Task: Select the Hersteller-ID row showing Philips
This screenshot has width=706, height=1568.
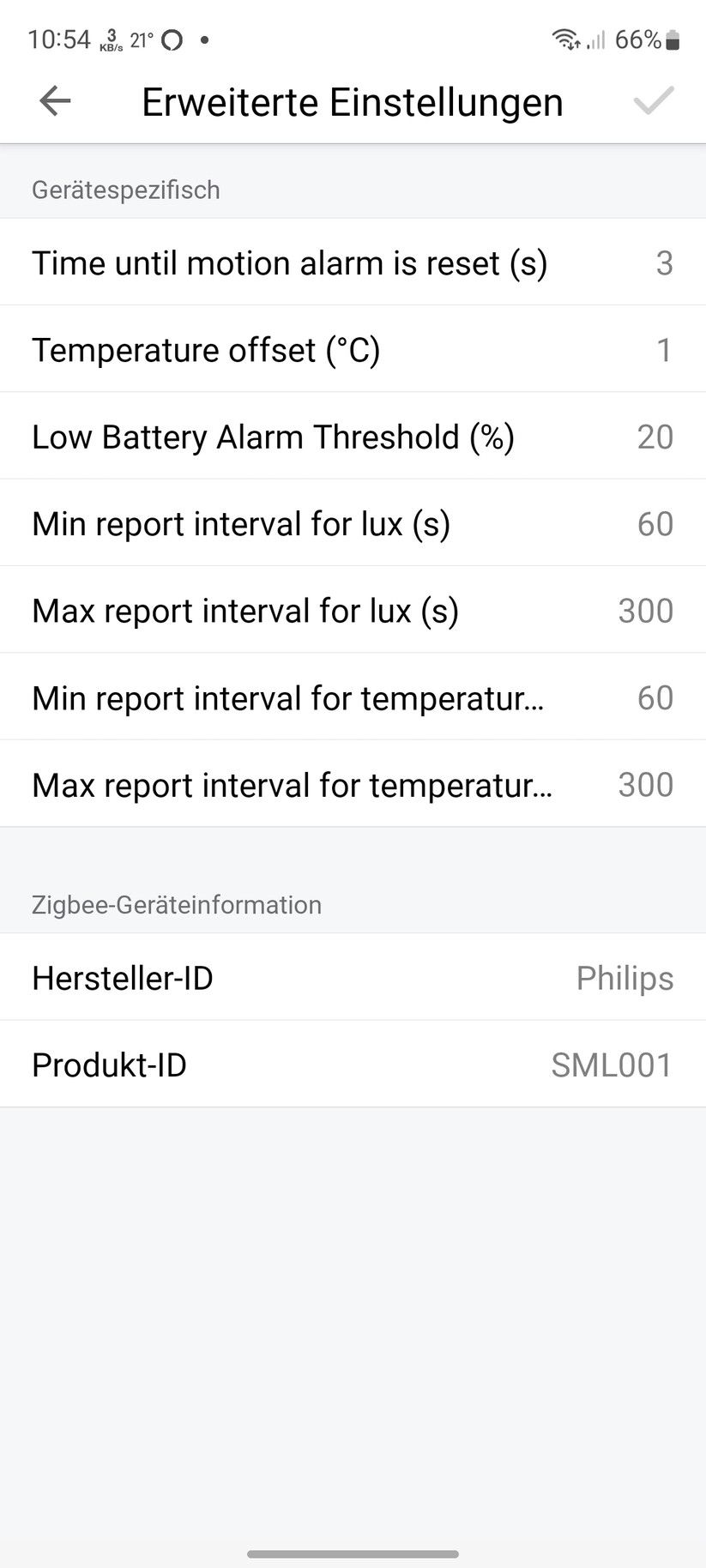Action: pos(353,978)
